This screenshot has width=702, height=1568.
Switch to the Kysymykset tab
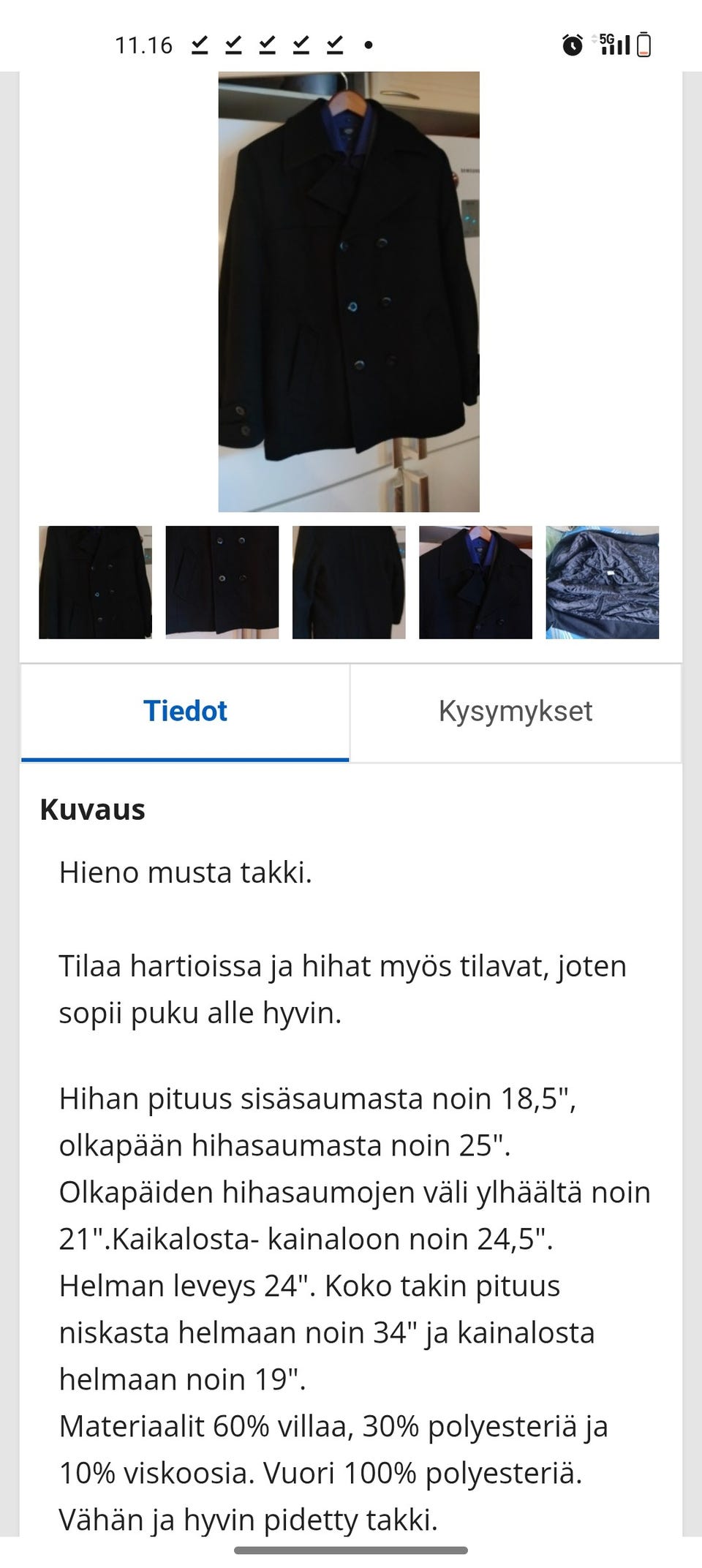tap(516, 711)
